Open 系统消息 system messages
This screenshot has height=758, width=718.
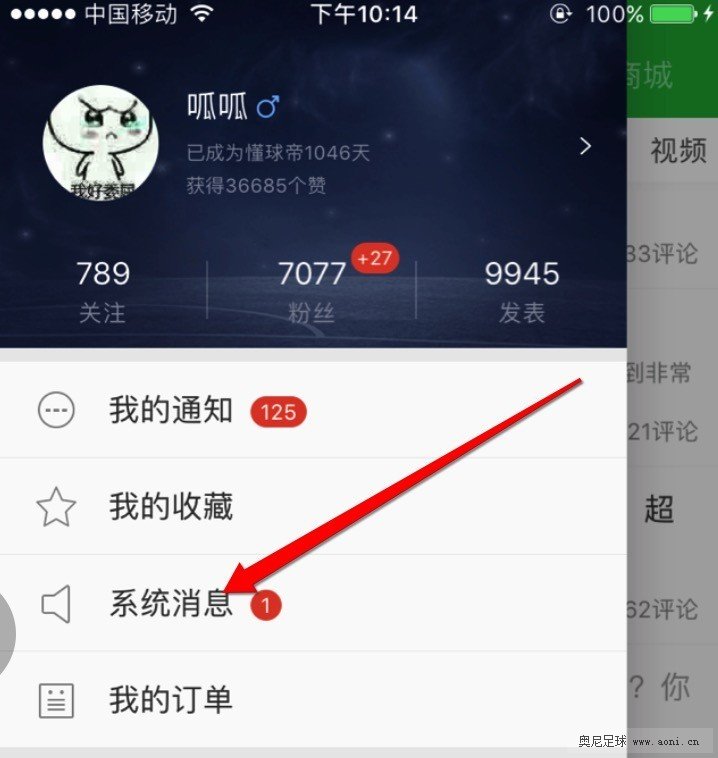click(x=171, y=604)
